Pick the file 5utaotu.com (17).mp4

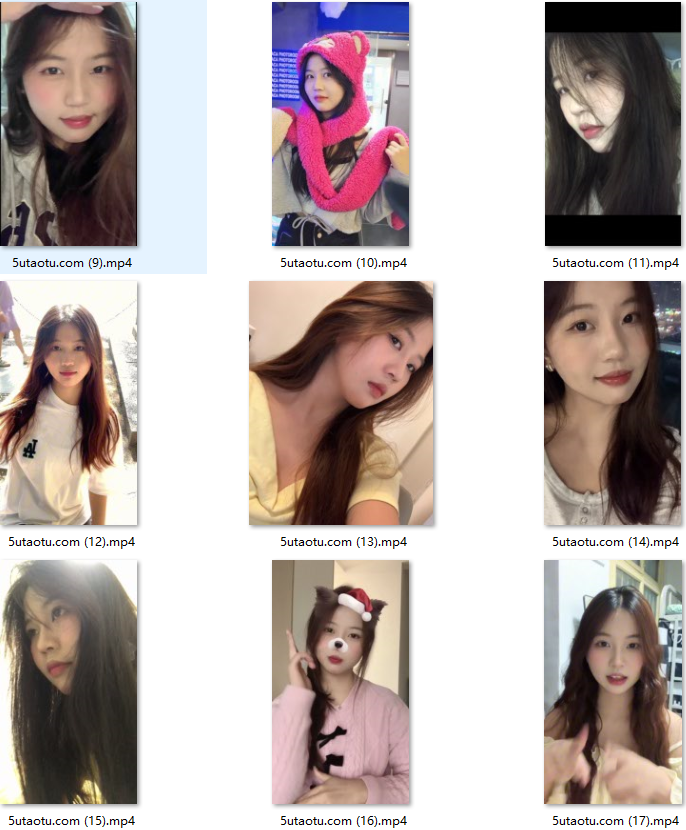pyautogui.click(x=612, y=683)
